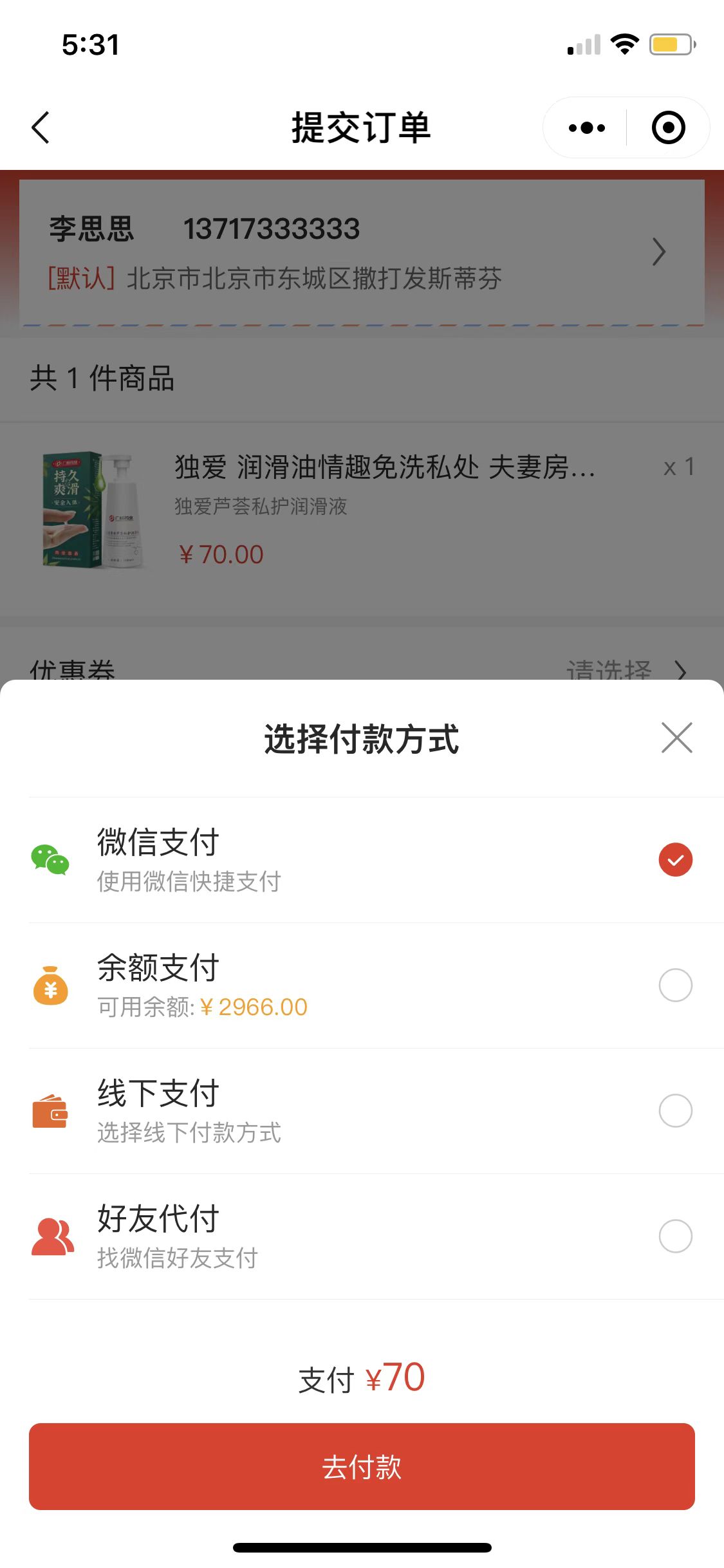Select the 线下支付 offline payment option
Image resolution: width=724 pixels, height=1568 pixels.
[675, 1111]
